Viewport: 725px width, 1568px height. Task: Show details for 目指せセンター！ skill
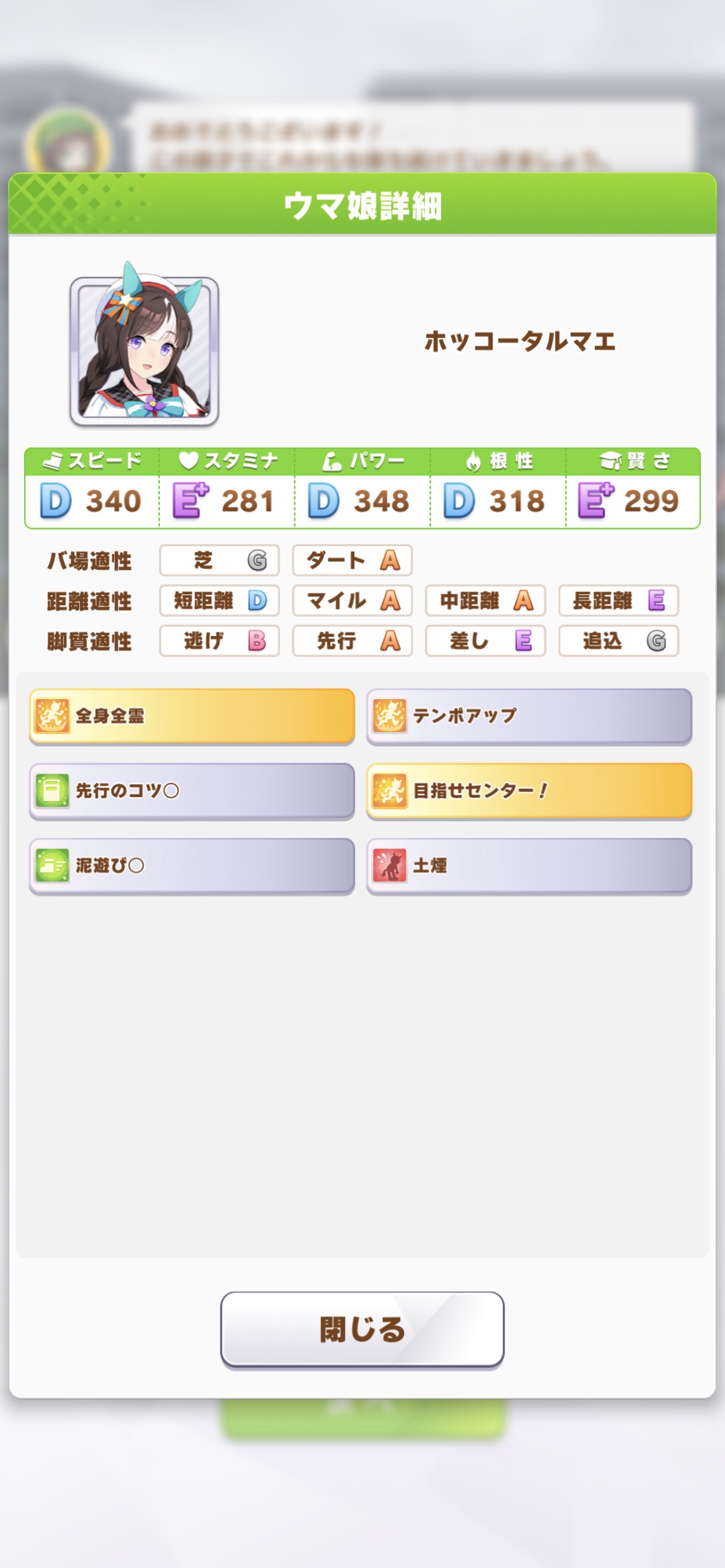tap(529, 791)
